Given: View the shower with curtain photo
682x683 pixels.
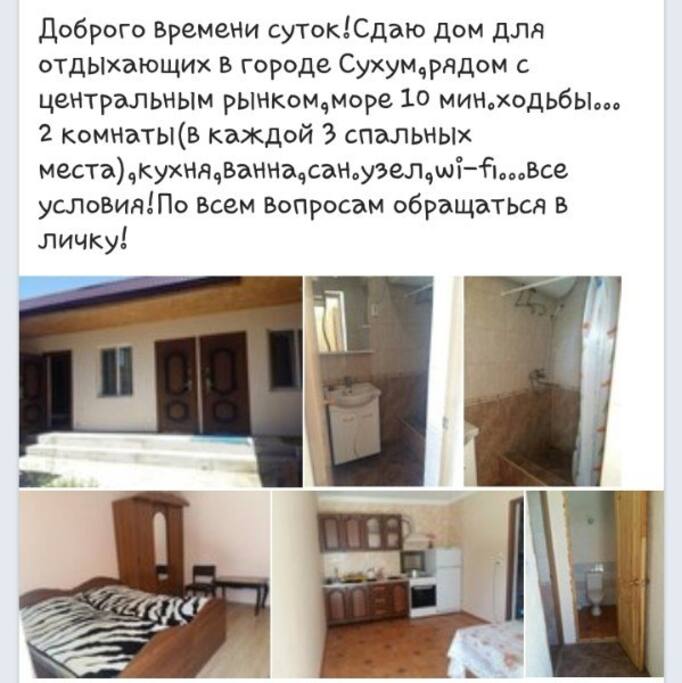Looking at the screenshot, I should click(541, 380).
